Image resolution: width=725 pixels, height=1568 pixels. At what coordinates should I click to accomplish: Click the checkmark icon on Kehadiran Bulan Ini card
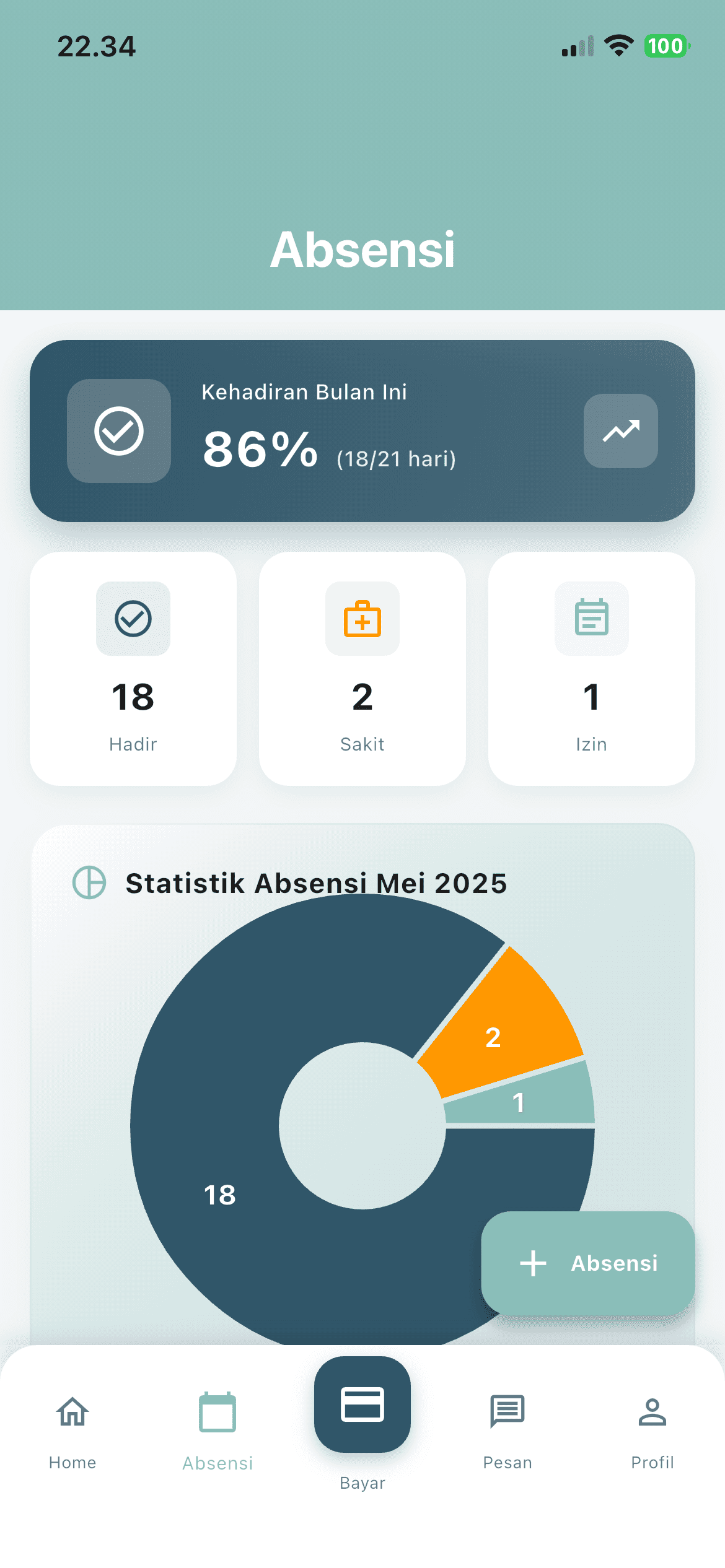coord(119,432)
